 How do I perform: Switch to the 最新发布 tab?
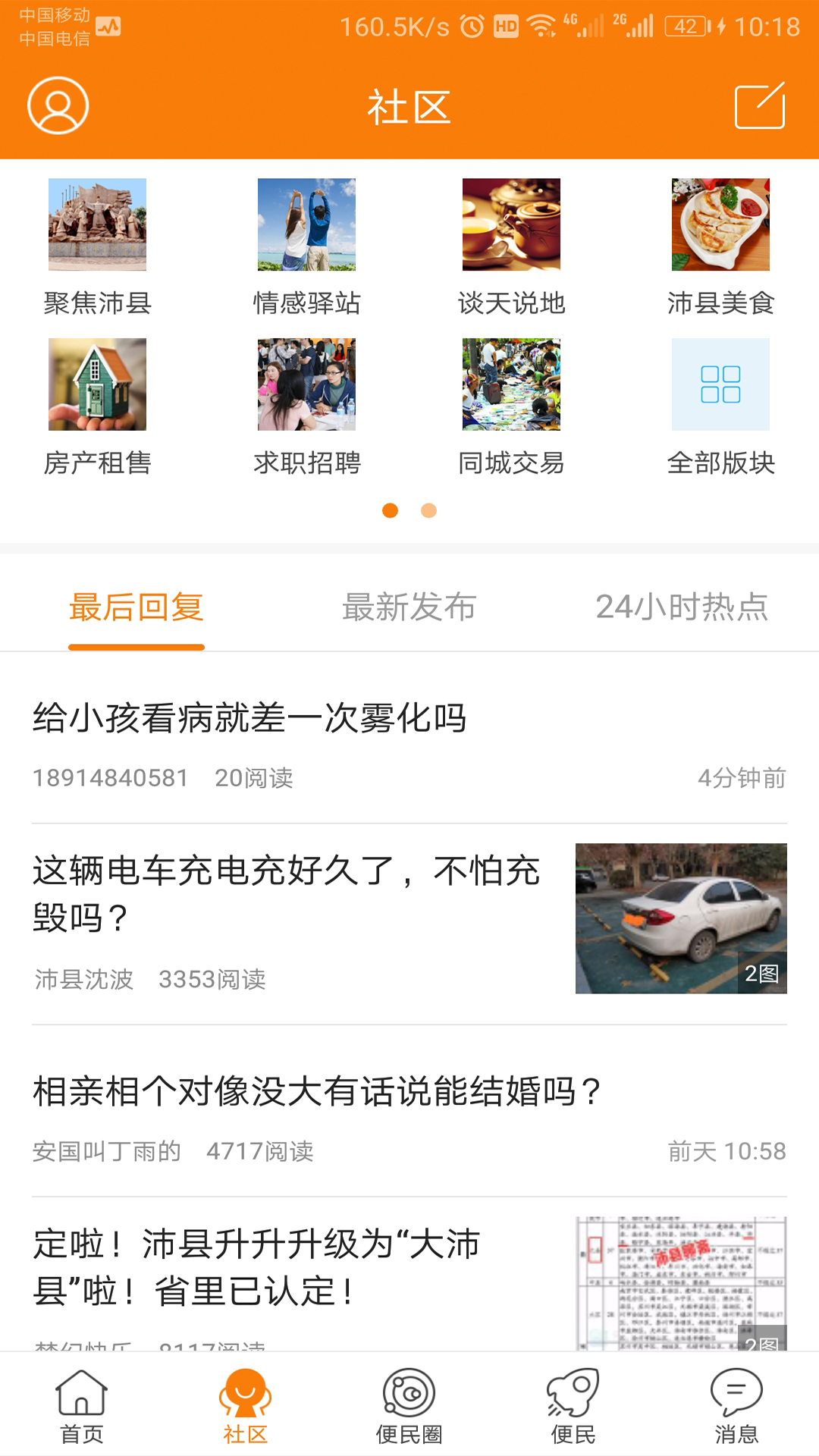click(409, 607)
